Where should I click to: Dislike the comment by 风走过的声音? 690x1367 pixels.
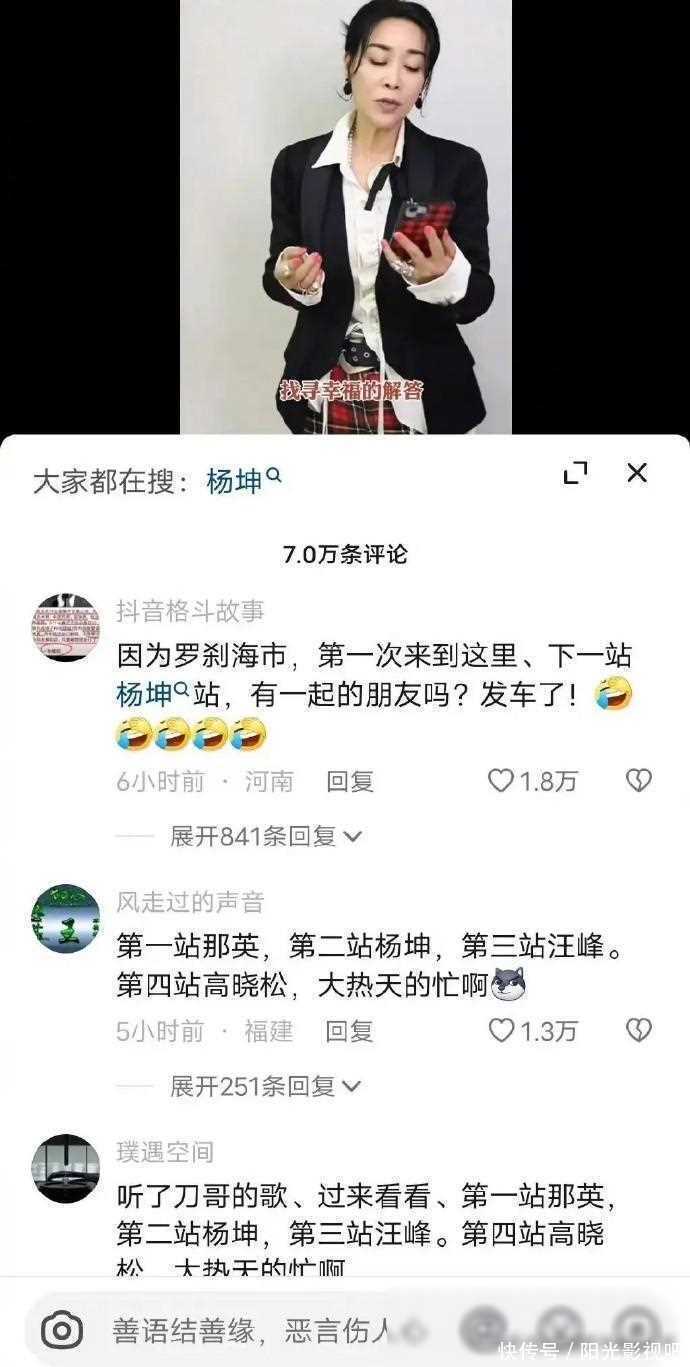click(x=638, y=1031)
